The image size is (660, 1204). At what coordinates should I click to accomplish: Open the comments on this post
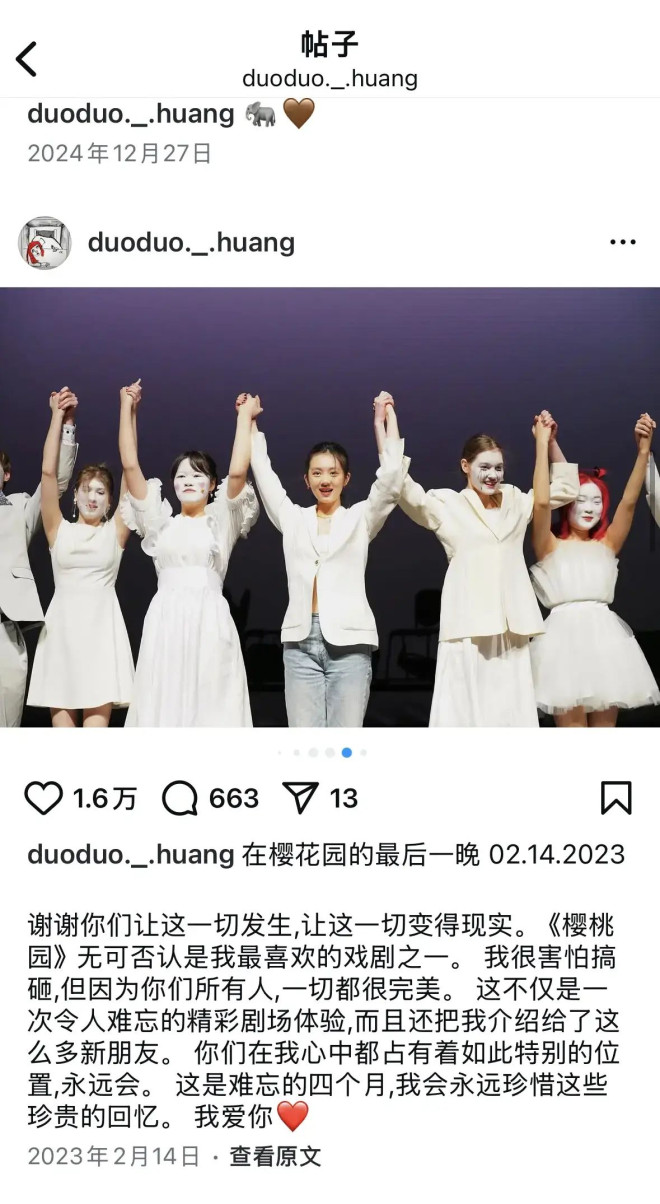pyautogui.click(x=180, y=798)
